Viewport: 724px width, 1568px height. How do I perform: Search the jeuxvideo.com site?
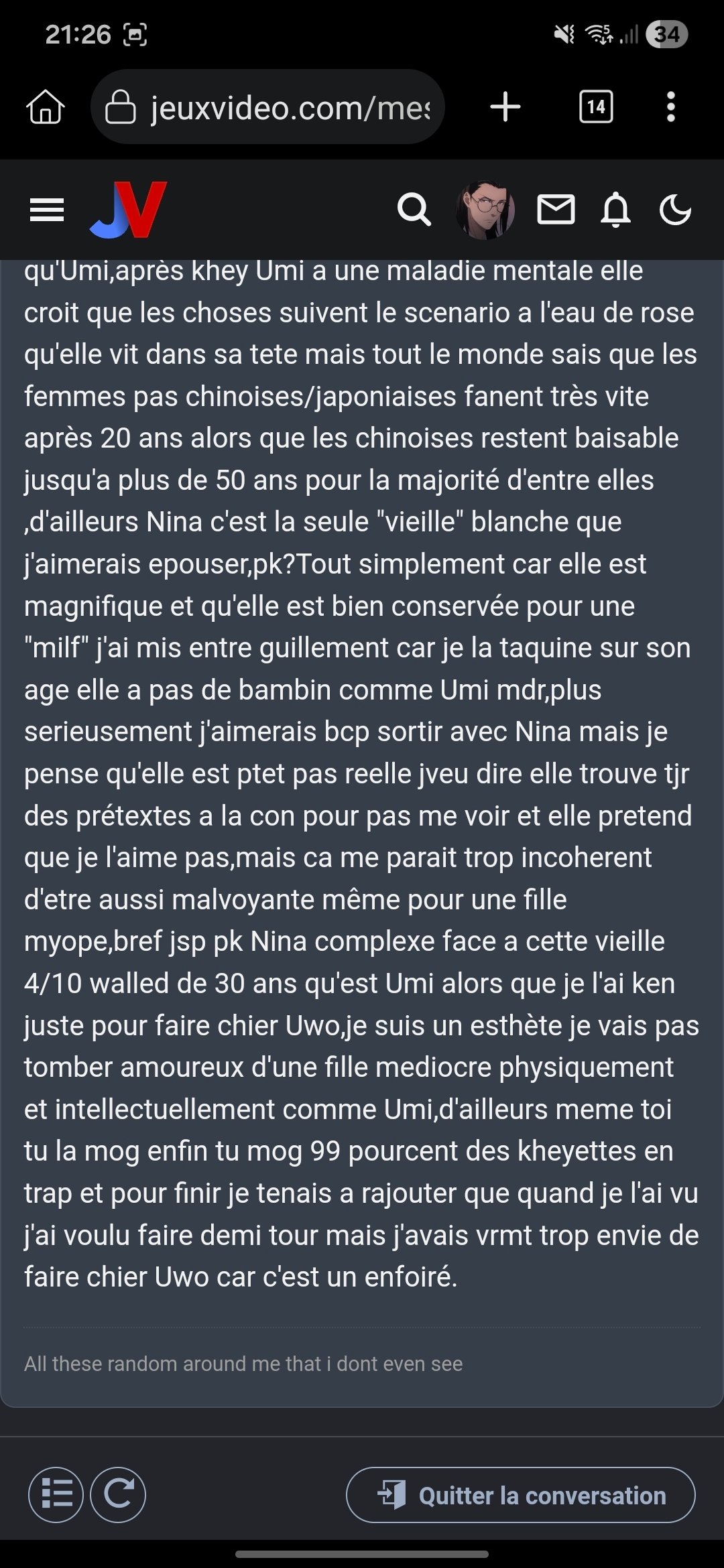[414, 210]
